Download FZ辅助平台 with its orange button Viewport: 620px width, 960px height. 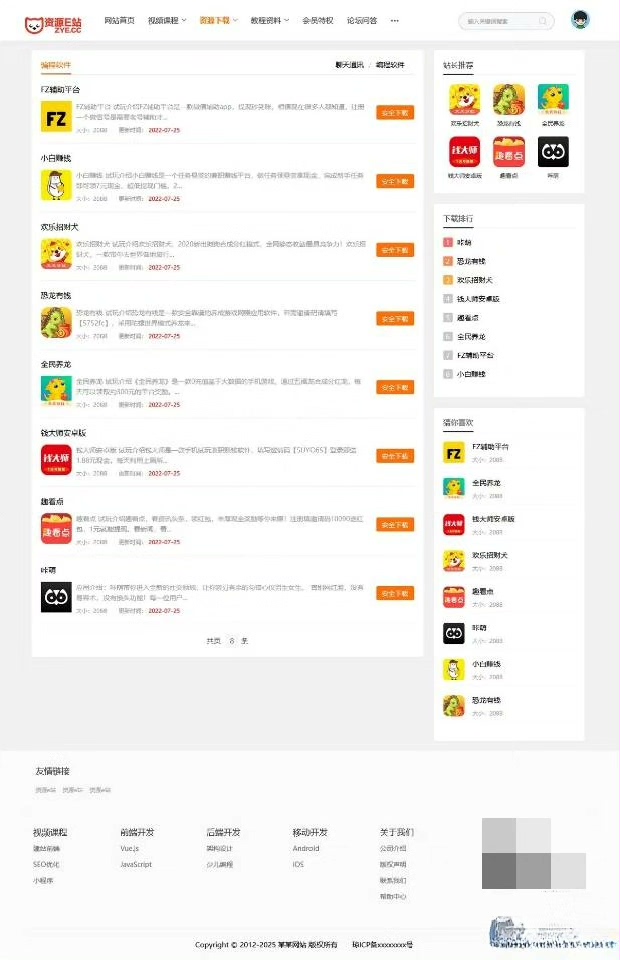tap(395, 113)
